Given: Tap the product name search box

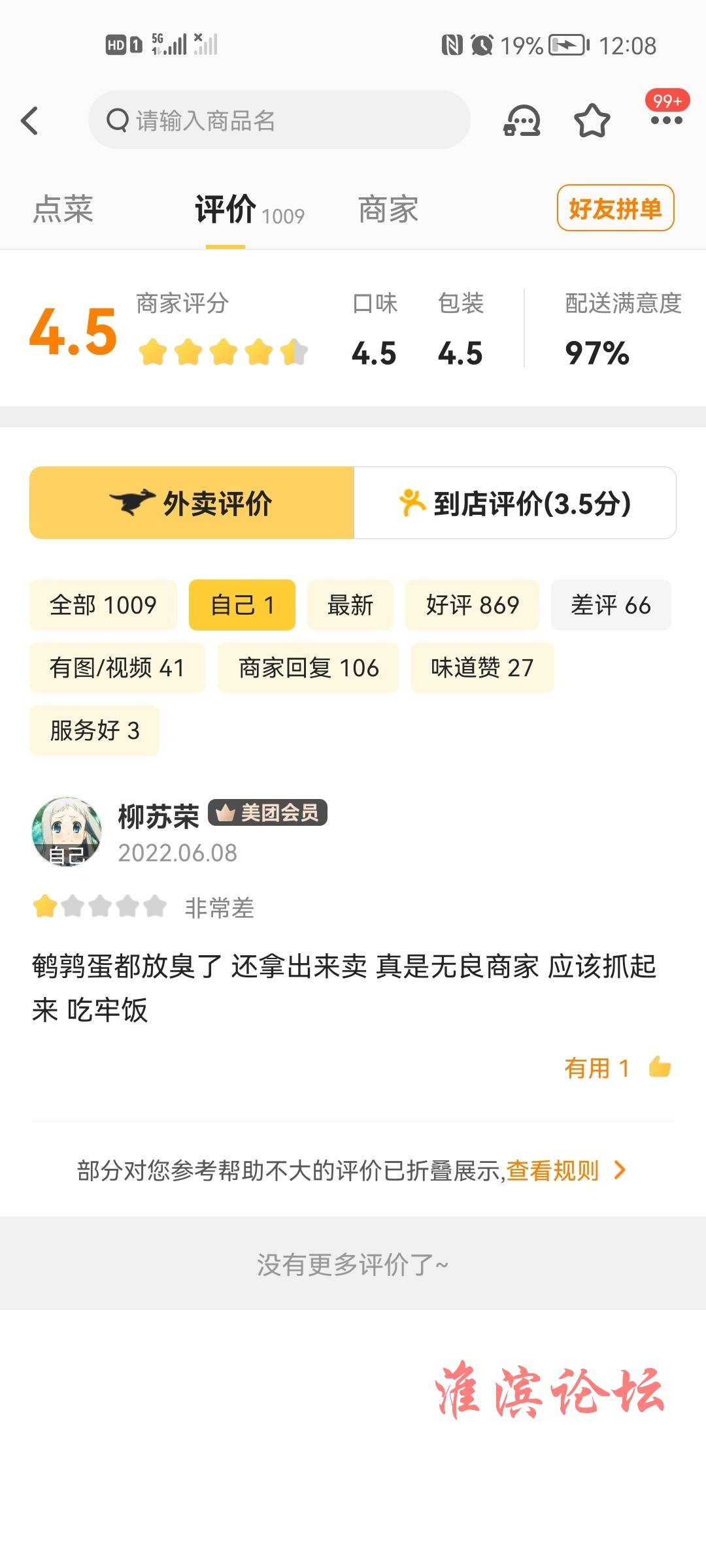Looking at the screenshot, I should tap(280, 120).
